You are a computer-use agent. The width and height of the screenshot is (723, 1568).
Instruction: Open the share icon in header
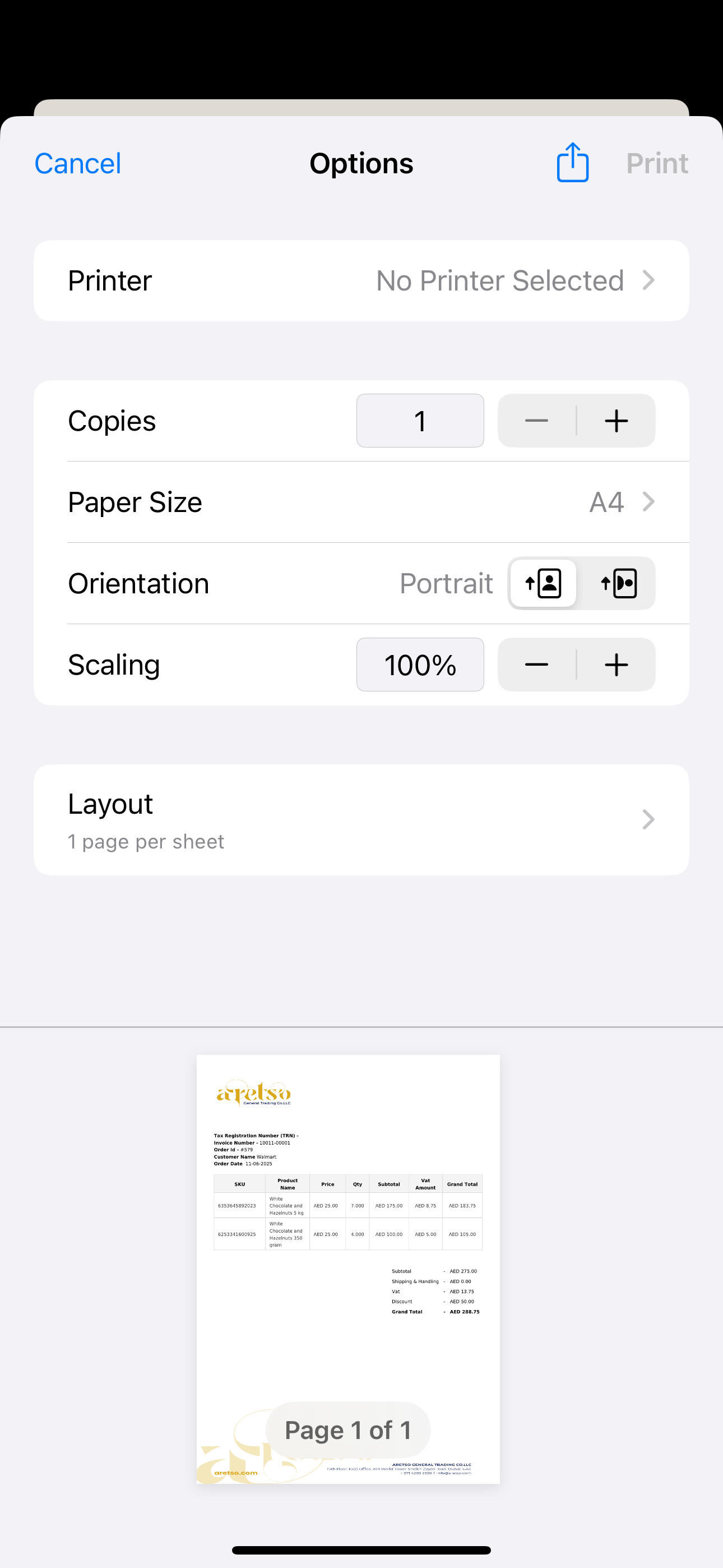tap(573, 163)
